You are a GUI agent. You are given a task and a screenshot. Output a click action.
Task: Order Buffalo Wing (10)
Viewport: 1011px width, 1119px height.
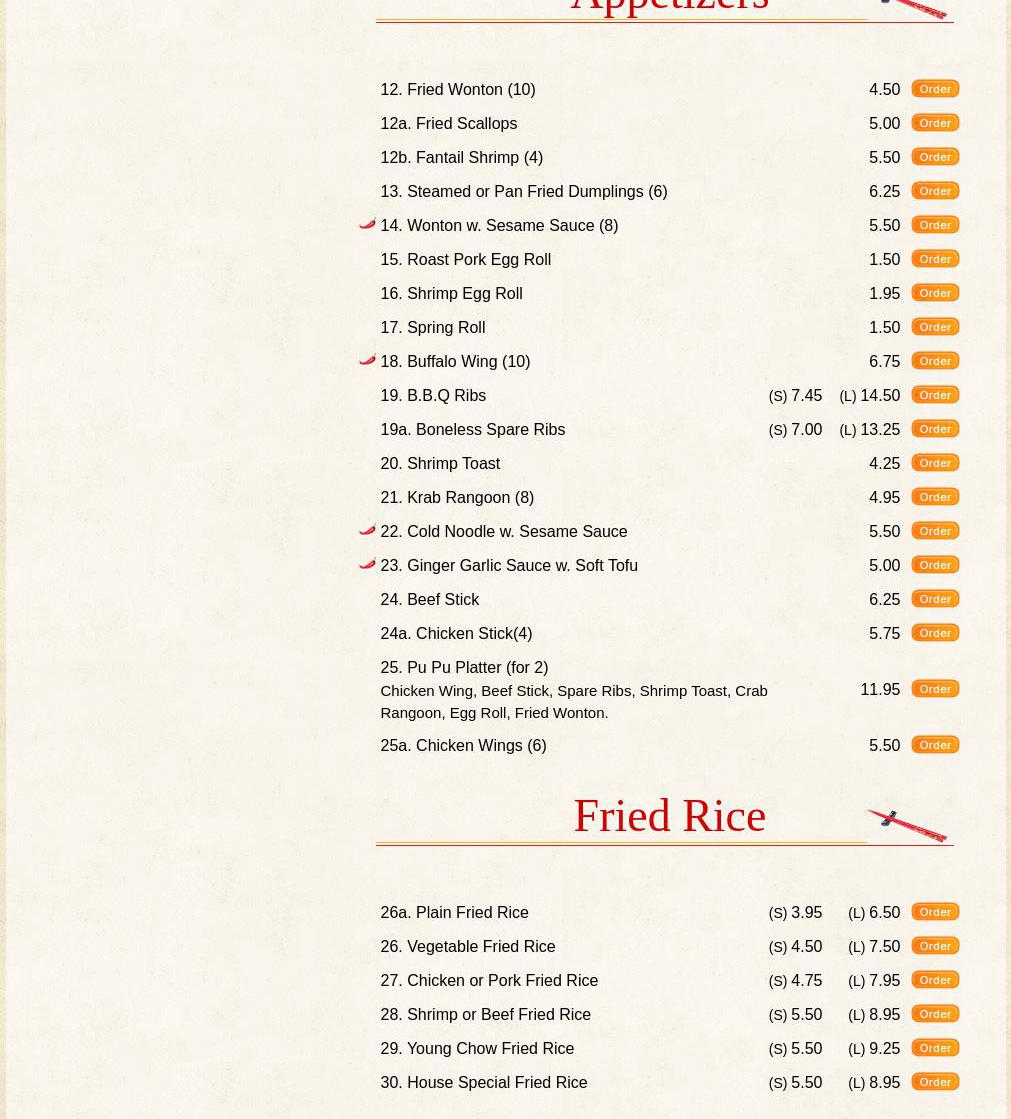click(x=935, y=361)
